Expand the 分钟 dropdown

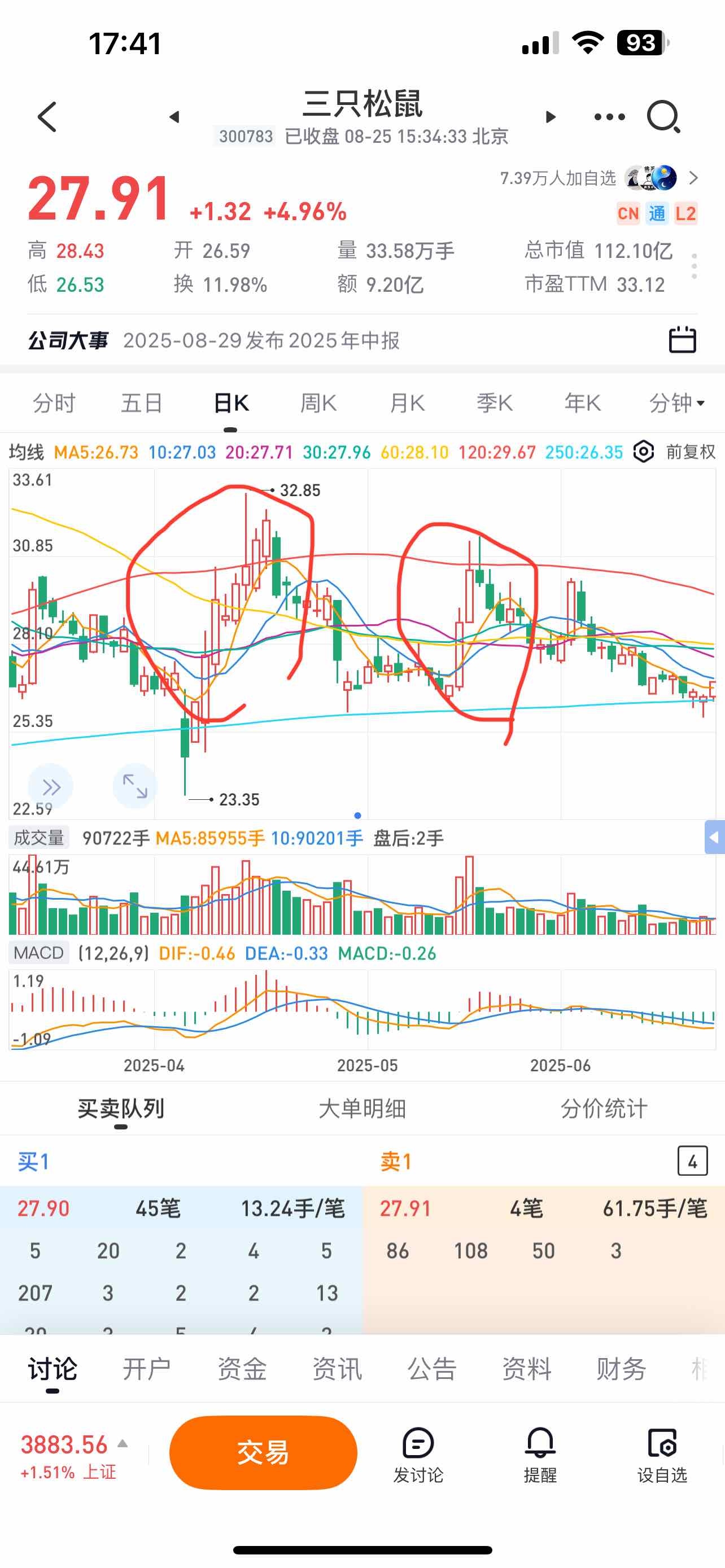tap(676, 403)
